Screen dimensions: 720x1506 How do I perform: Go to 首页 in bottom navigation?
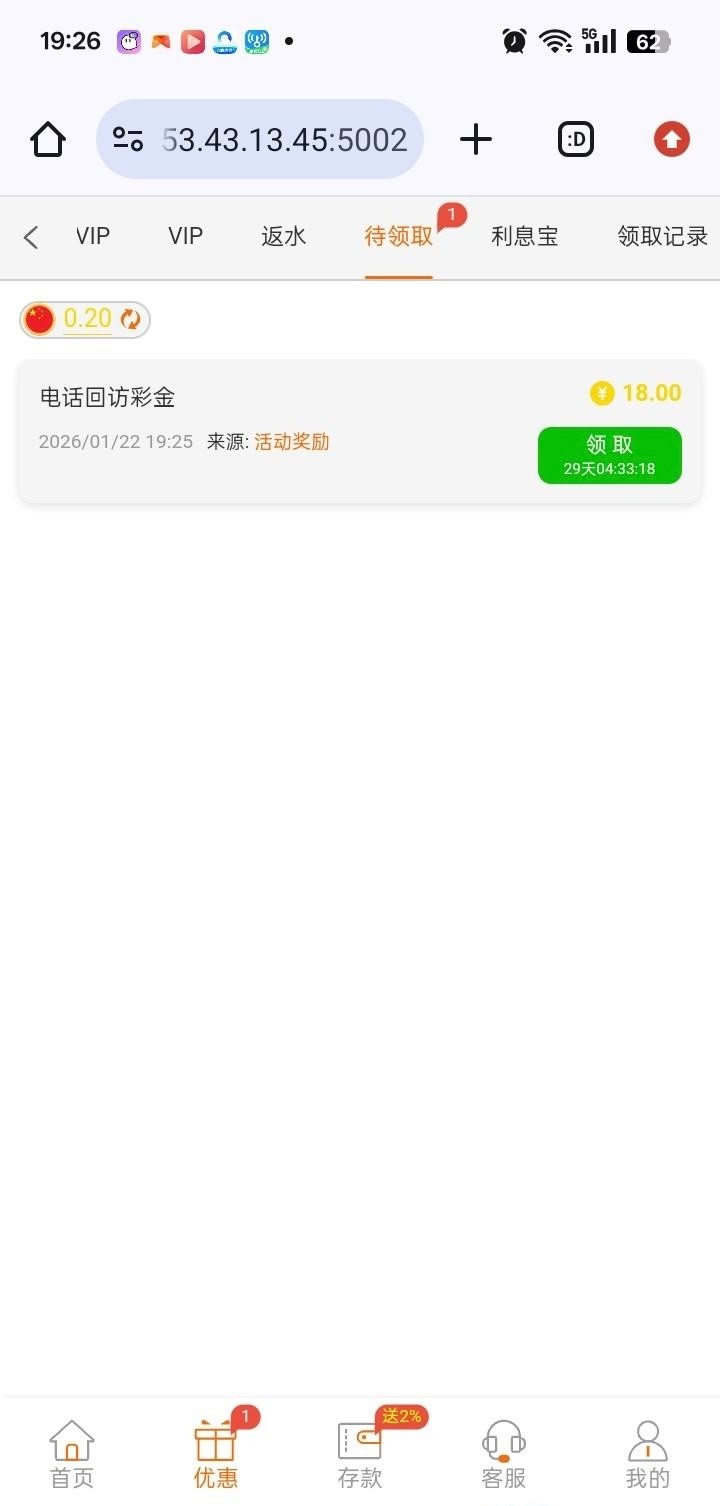coord(72,1455)
